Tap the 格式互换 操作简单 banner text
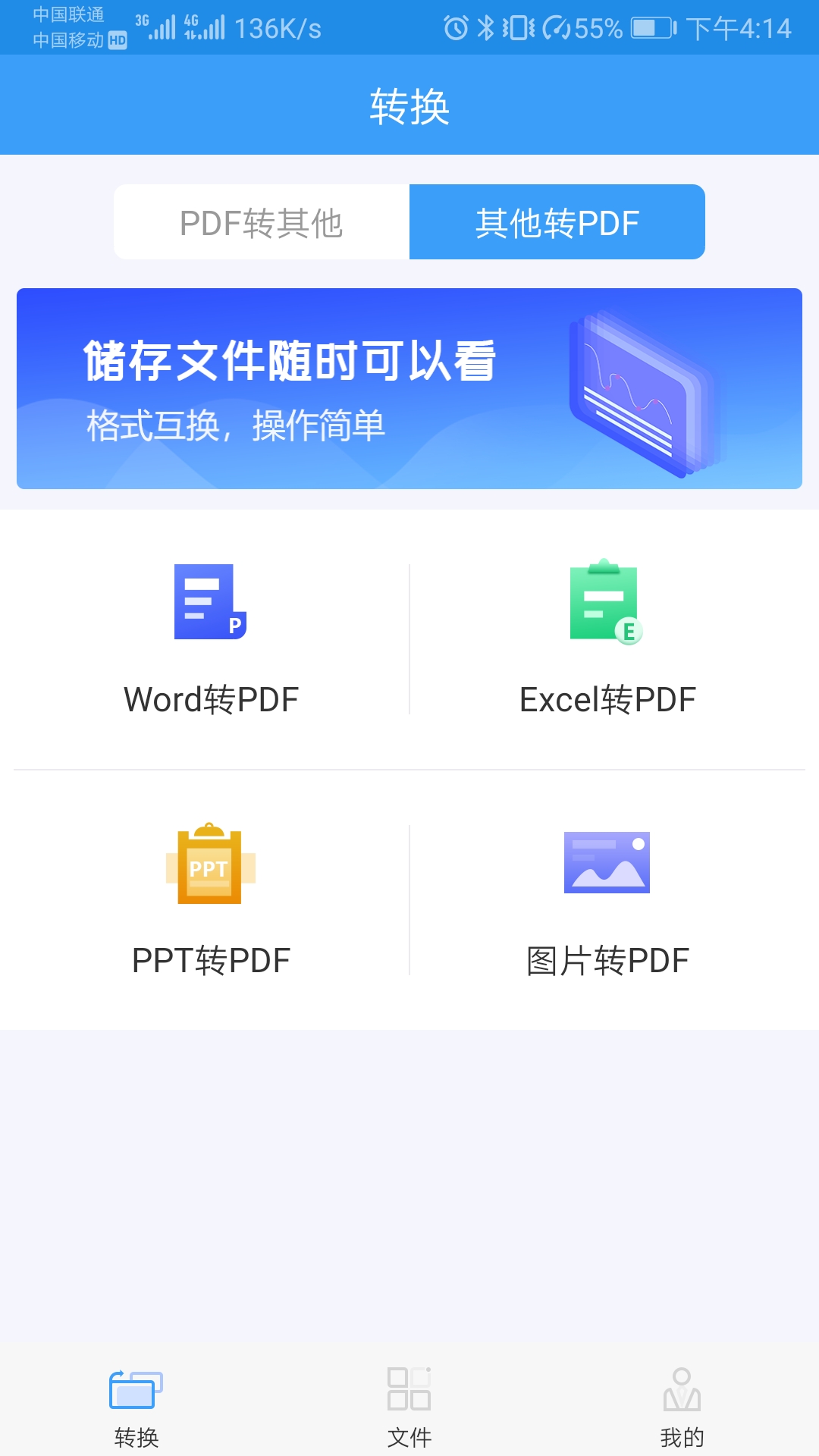This screenshot has height=1456, width=819. [235, 426]
